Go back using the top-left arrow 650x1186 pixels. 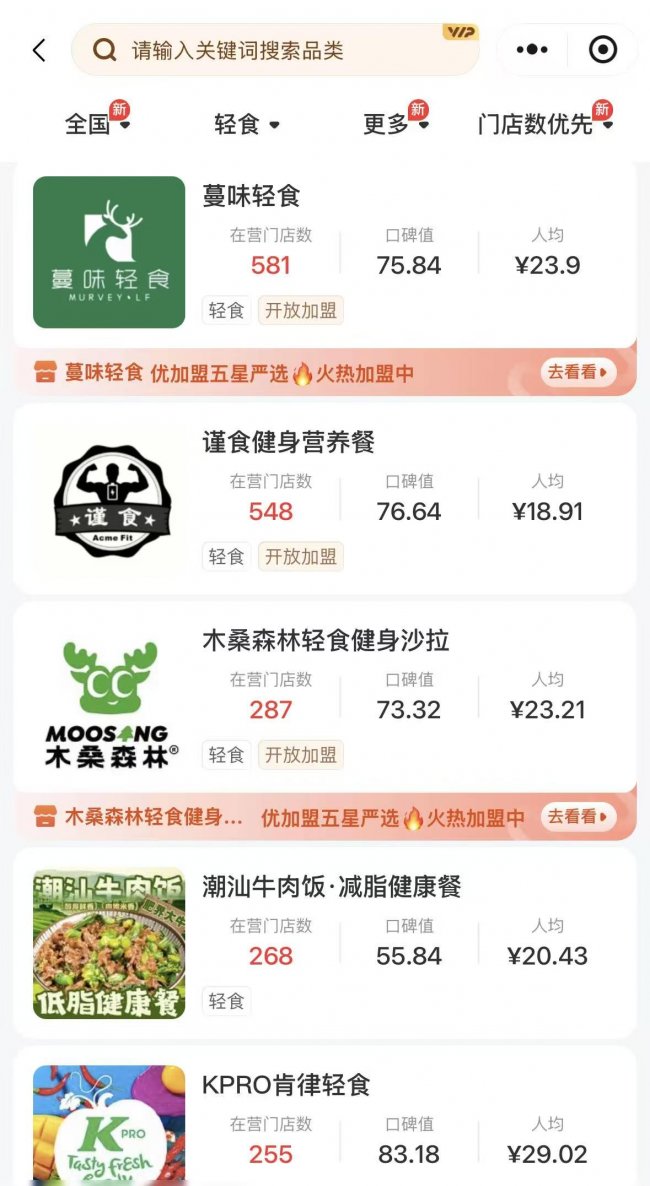click(x=39, y=50)
